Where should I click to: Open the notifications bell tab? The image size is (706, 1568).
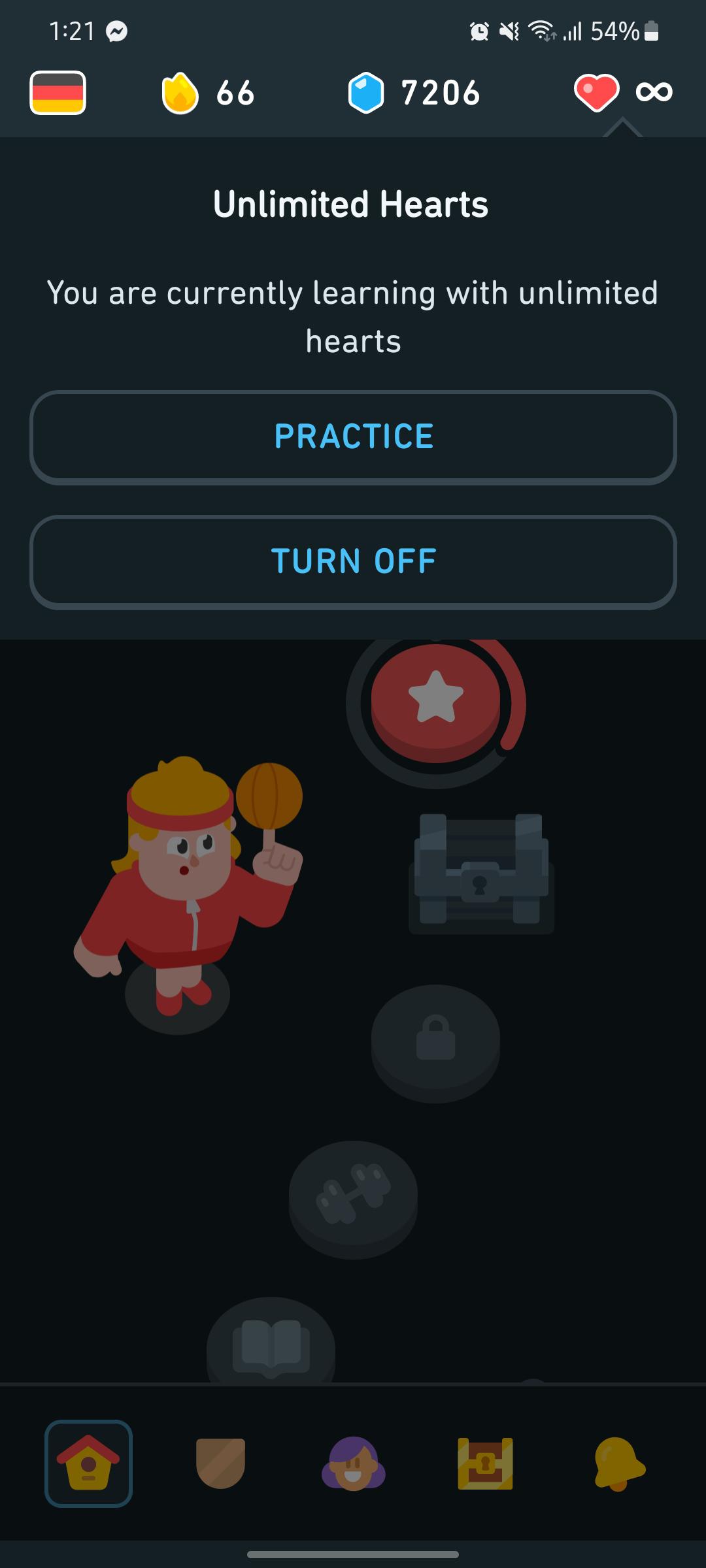tap(618, 1463)
